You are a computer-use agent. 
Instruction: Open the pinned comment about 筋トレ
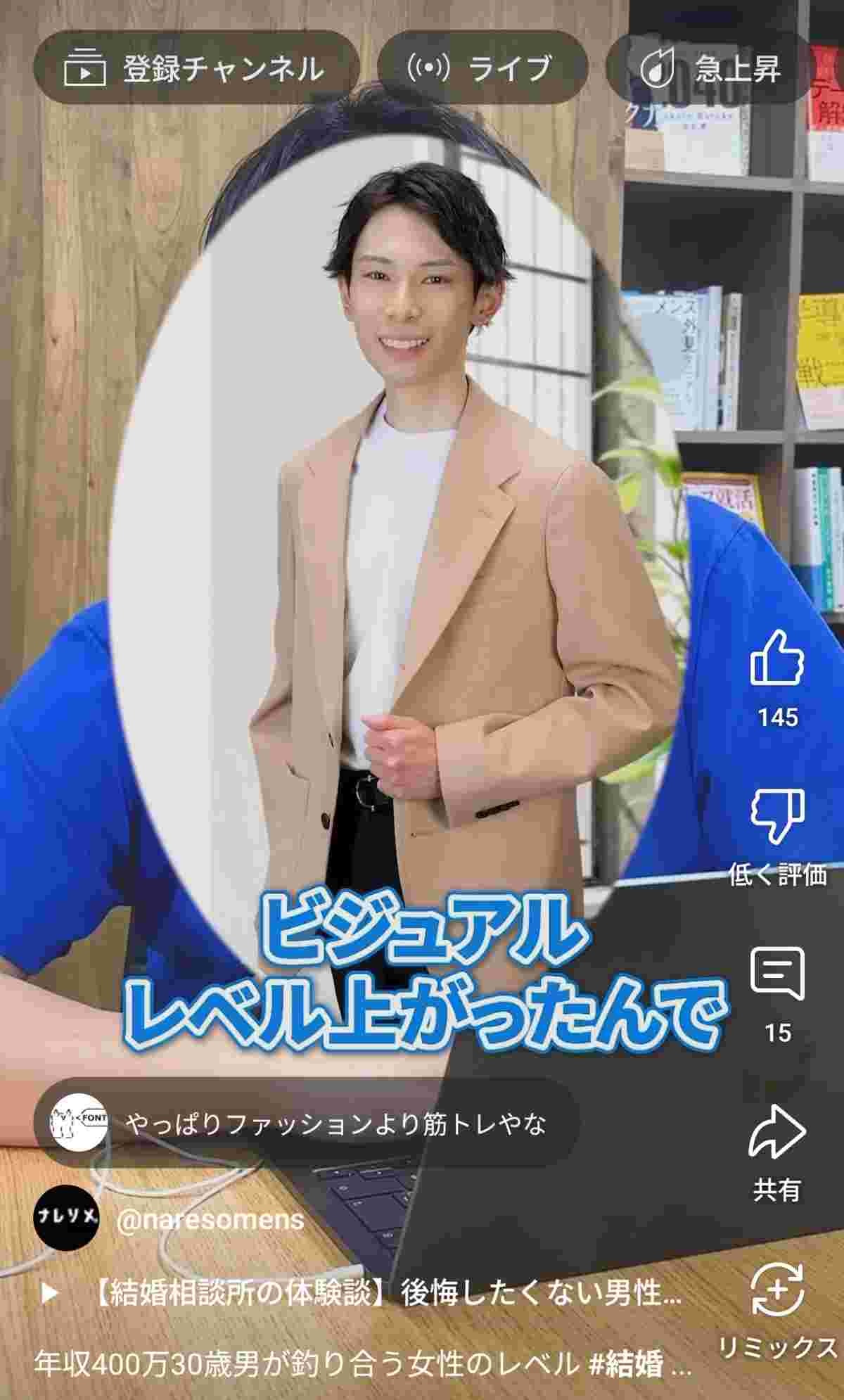point(306,1124)
